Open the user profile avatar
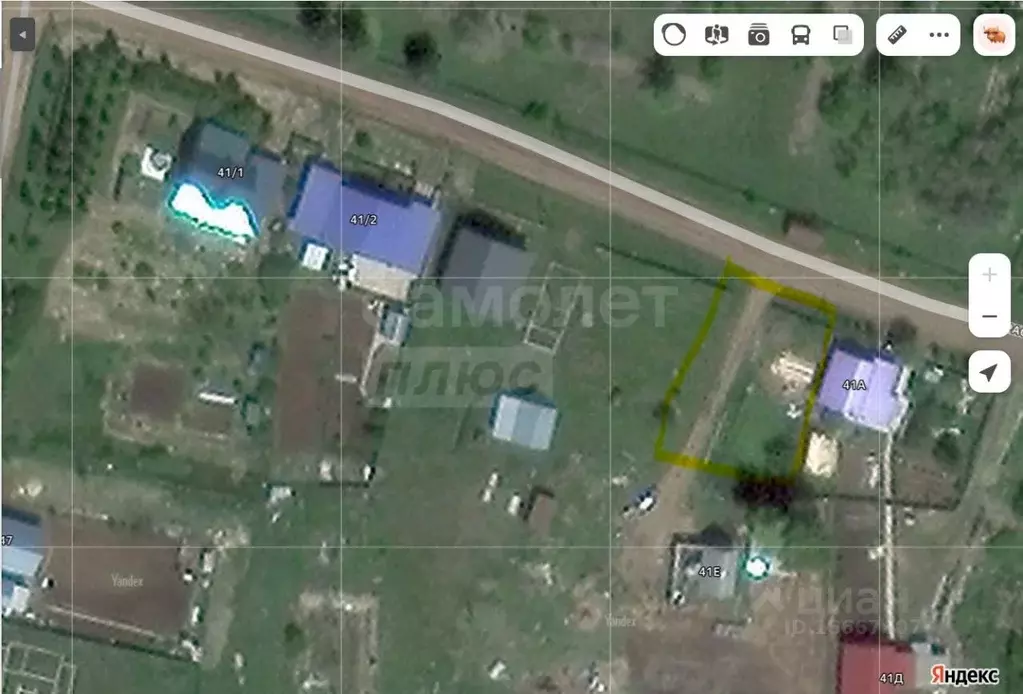The height and width of the screenshot is (694, 1023). pyautogui.click(x=994, y=35)
